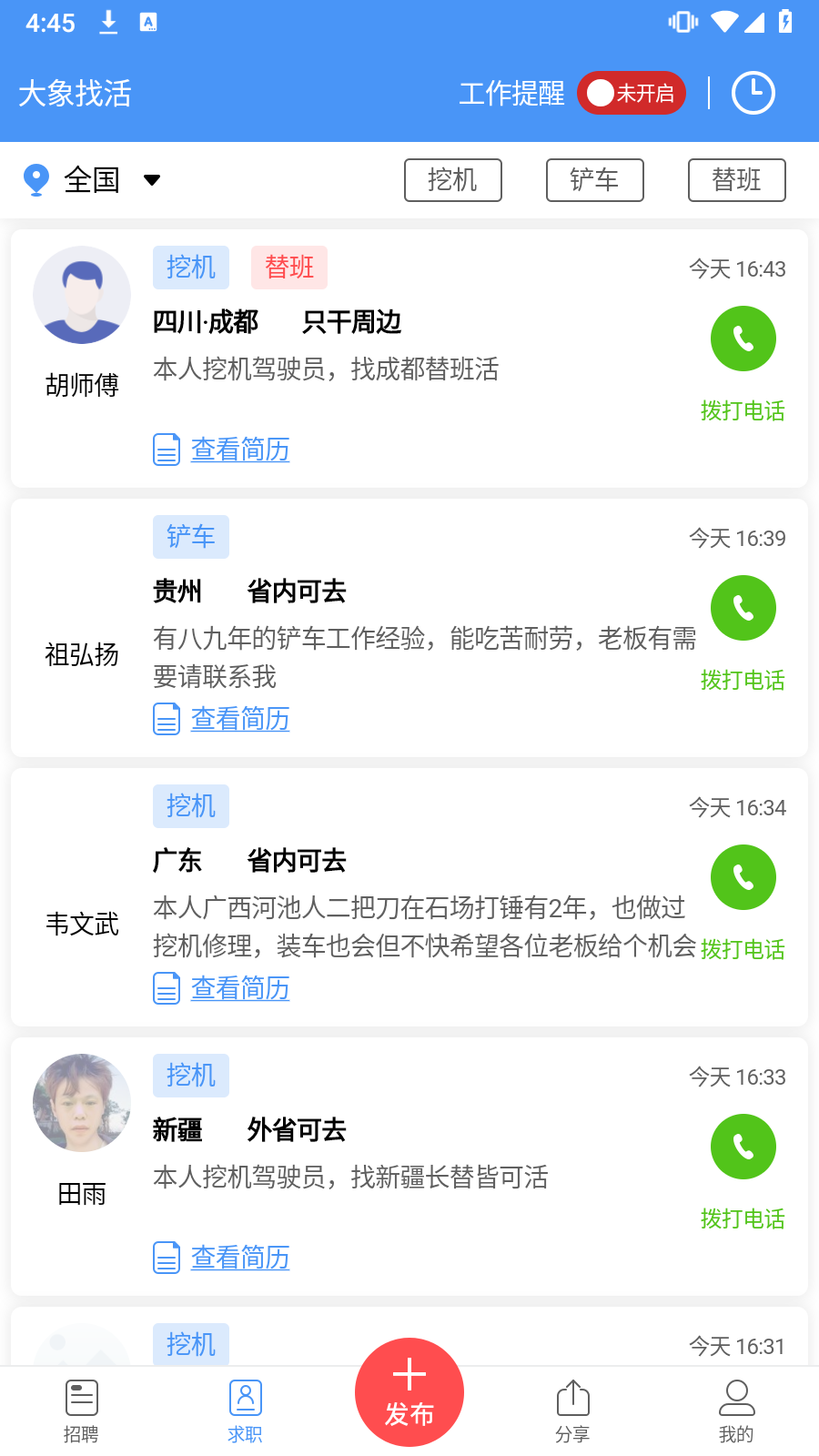Call 田雨 with the phone button

pyautogui.click(x=743, y=1148)
